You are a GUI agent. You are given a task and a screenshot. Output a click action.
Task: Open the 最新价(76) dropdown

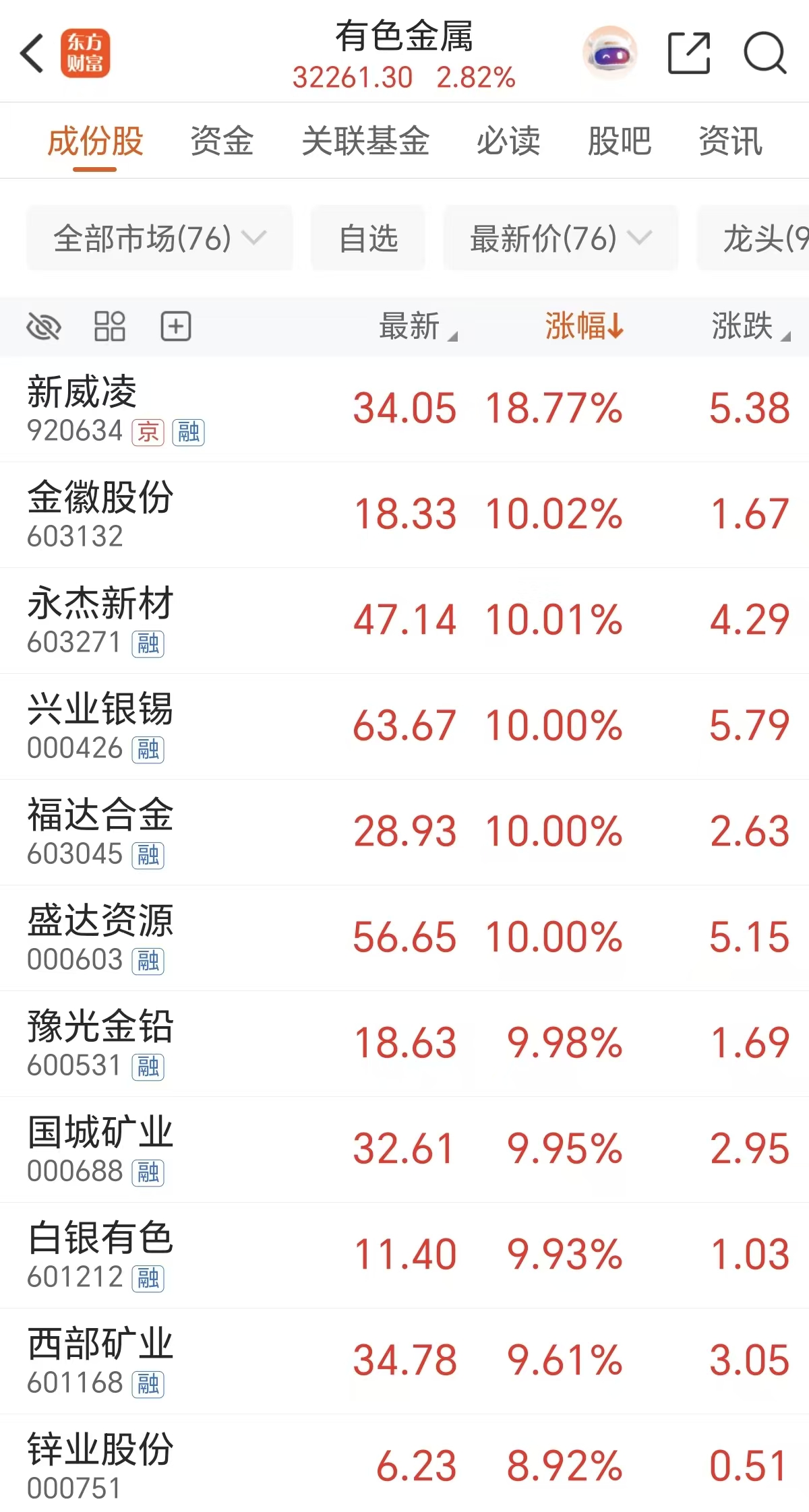coord(560,238)
